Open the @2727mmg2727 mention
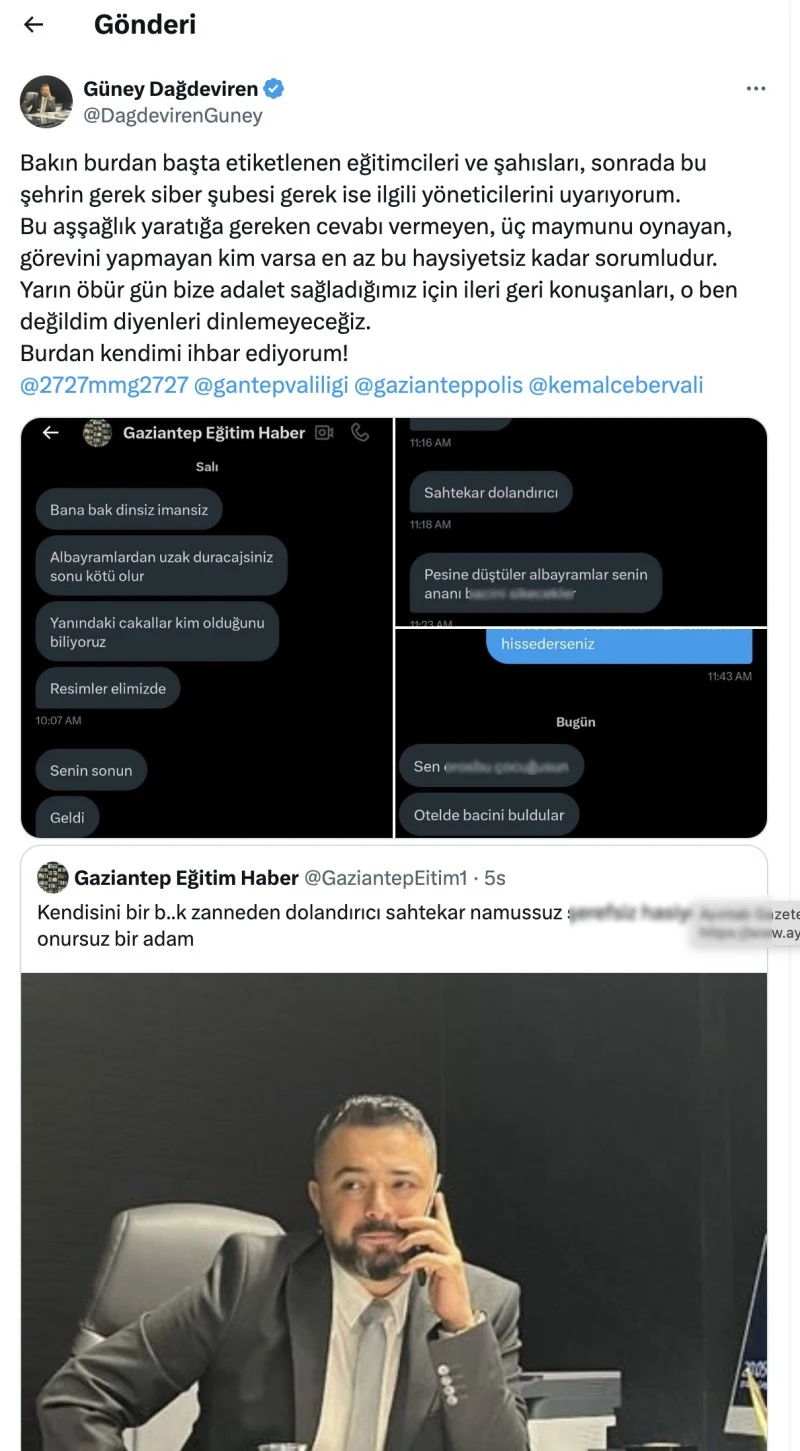 tap(103, 385)
